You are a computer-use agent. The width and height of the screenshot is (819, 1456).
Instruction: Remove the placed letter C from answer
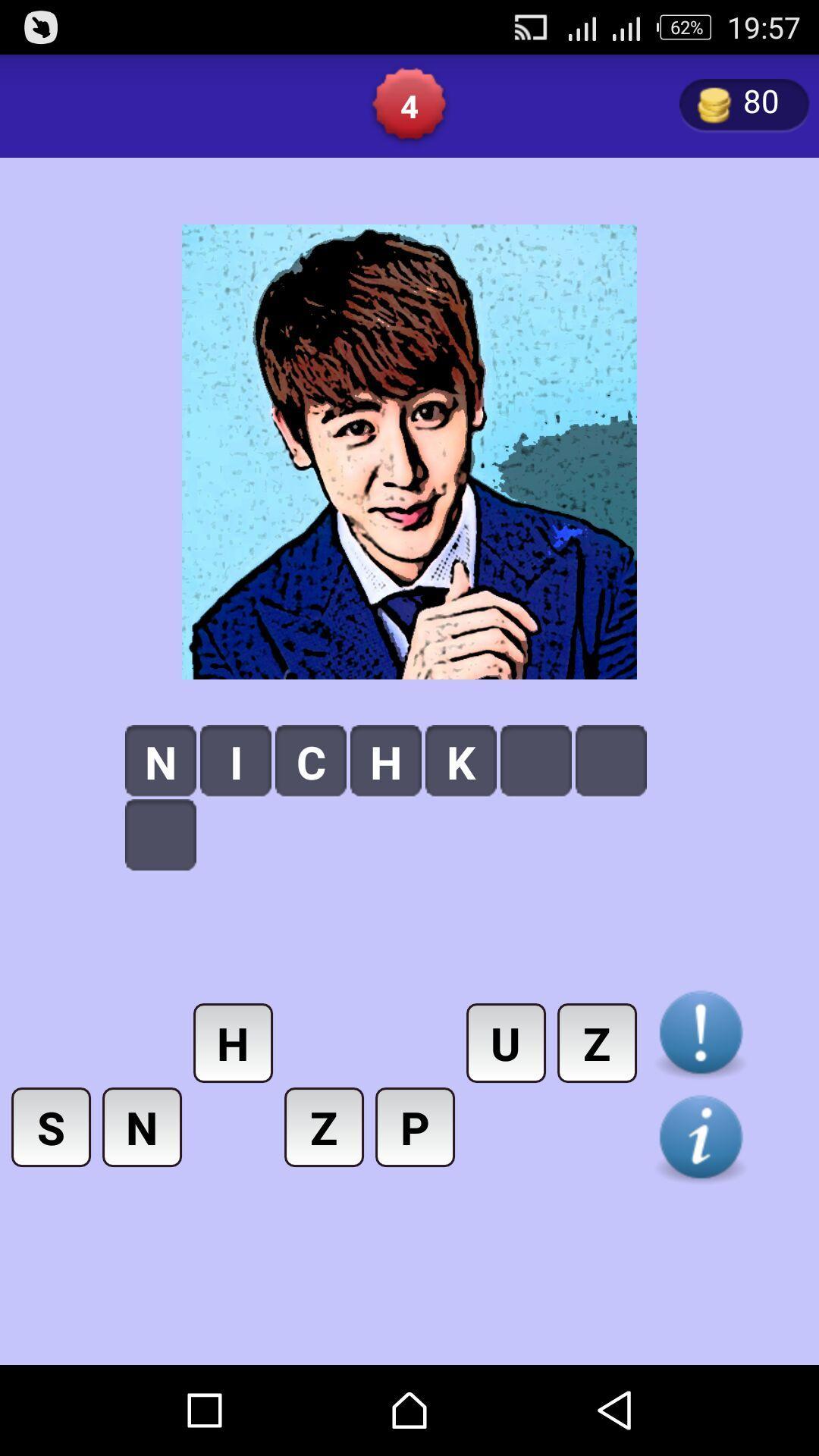[310, 761]
